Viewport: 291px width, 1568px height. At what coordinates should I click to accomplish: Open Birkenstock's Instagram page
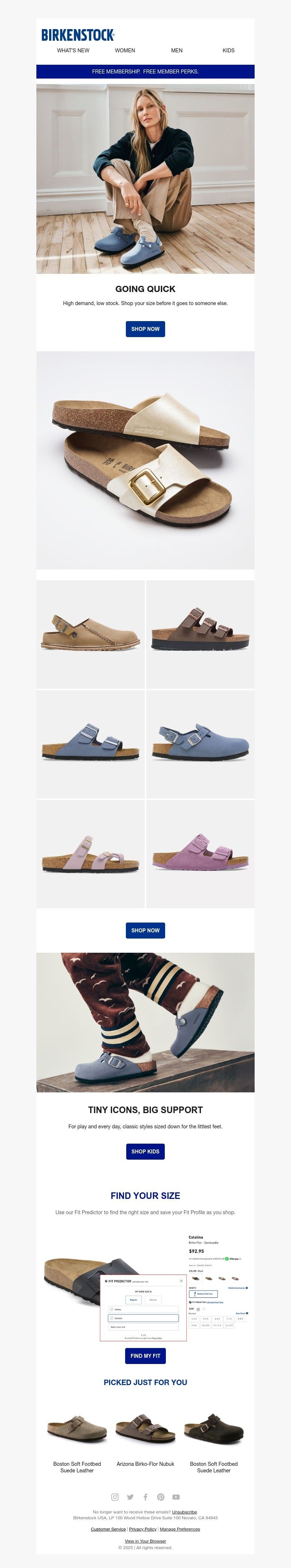click(115, 1497)
